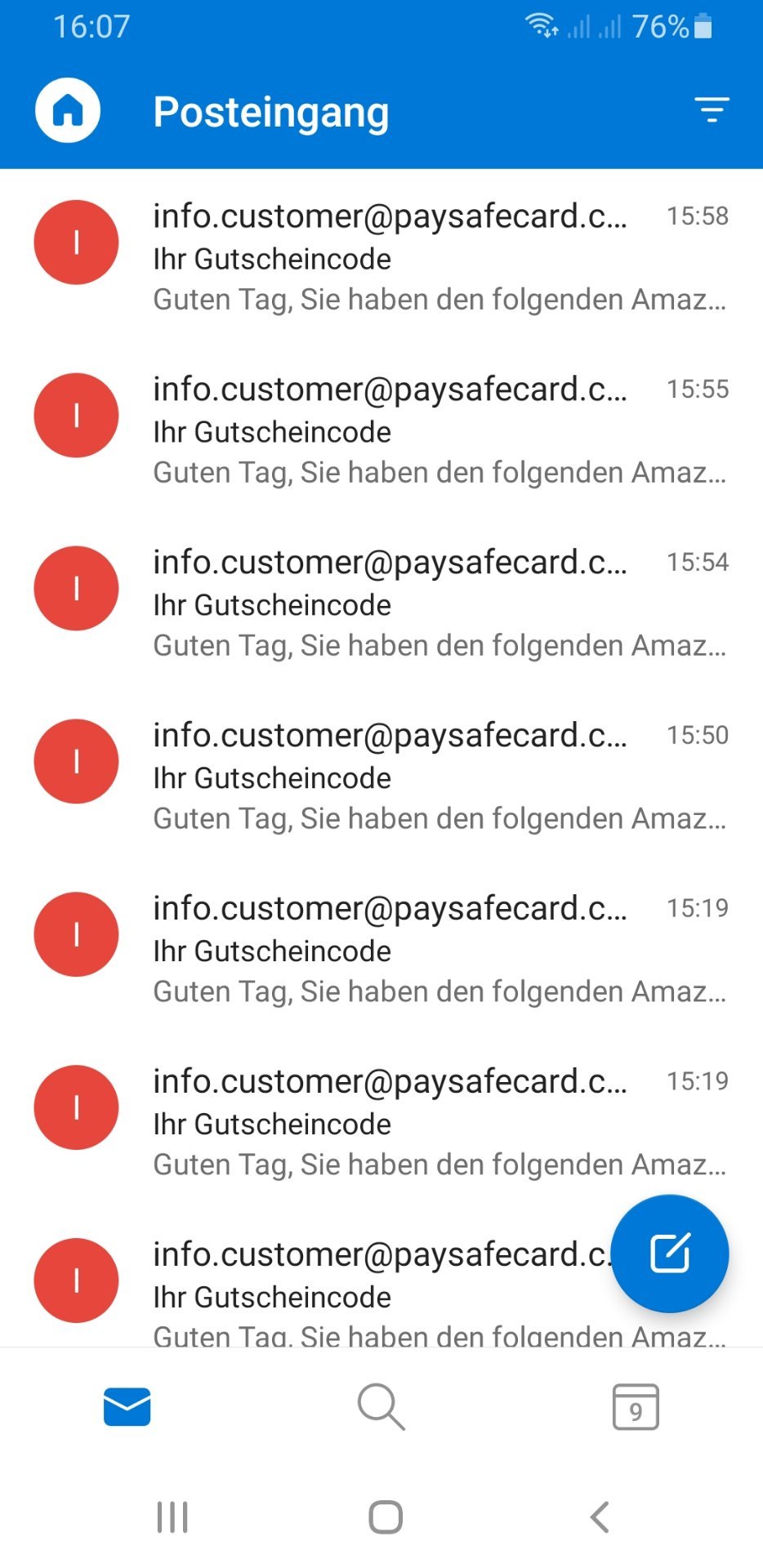763x1568 pixels.
Task: Open the paysafecard email from 15:50
Action: click(381, 776)
